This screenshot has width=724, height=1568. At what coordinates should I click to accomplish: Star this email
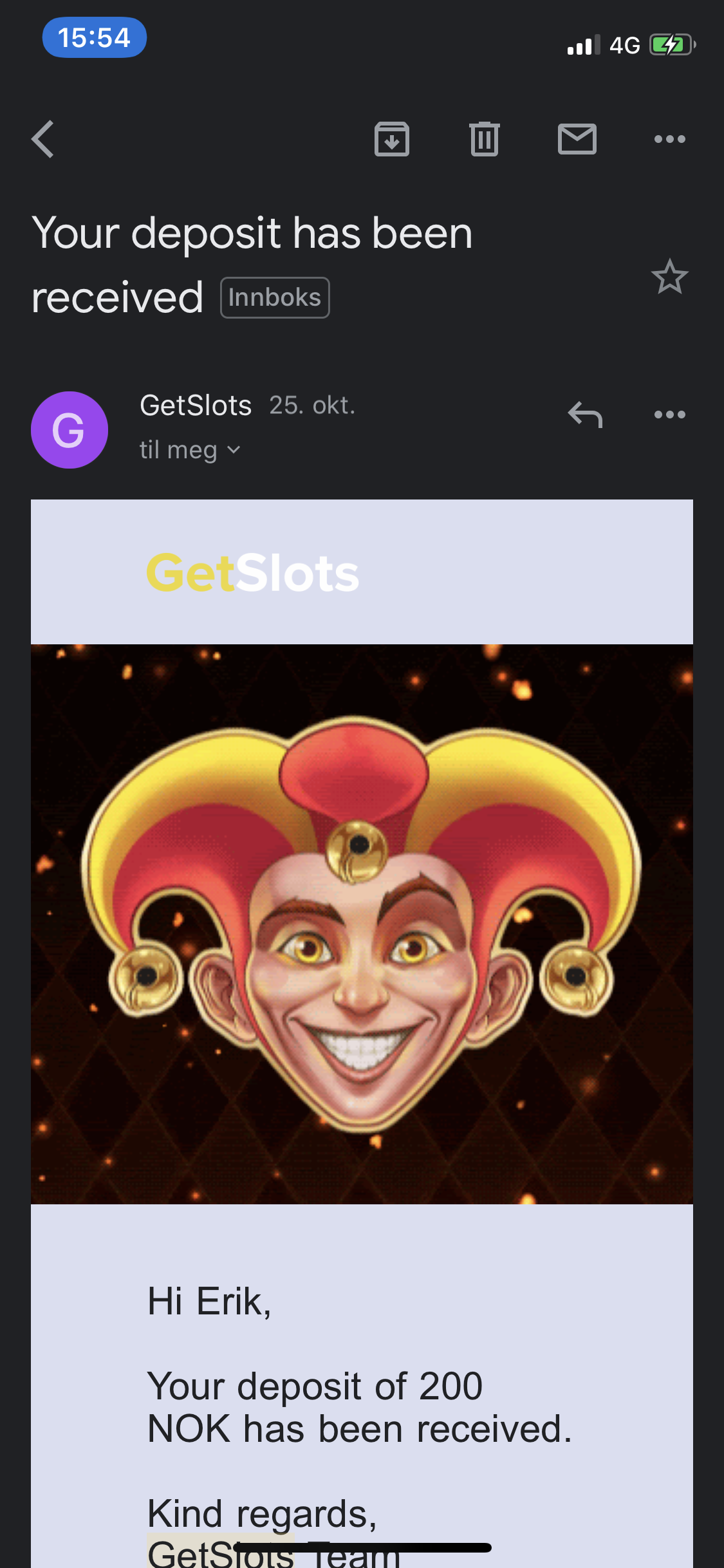point(669,277)
